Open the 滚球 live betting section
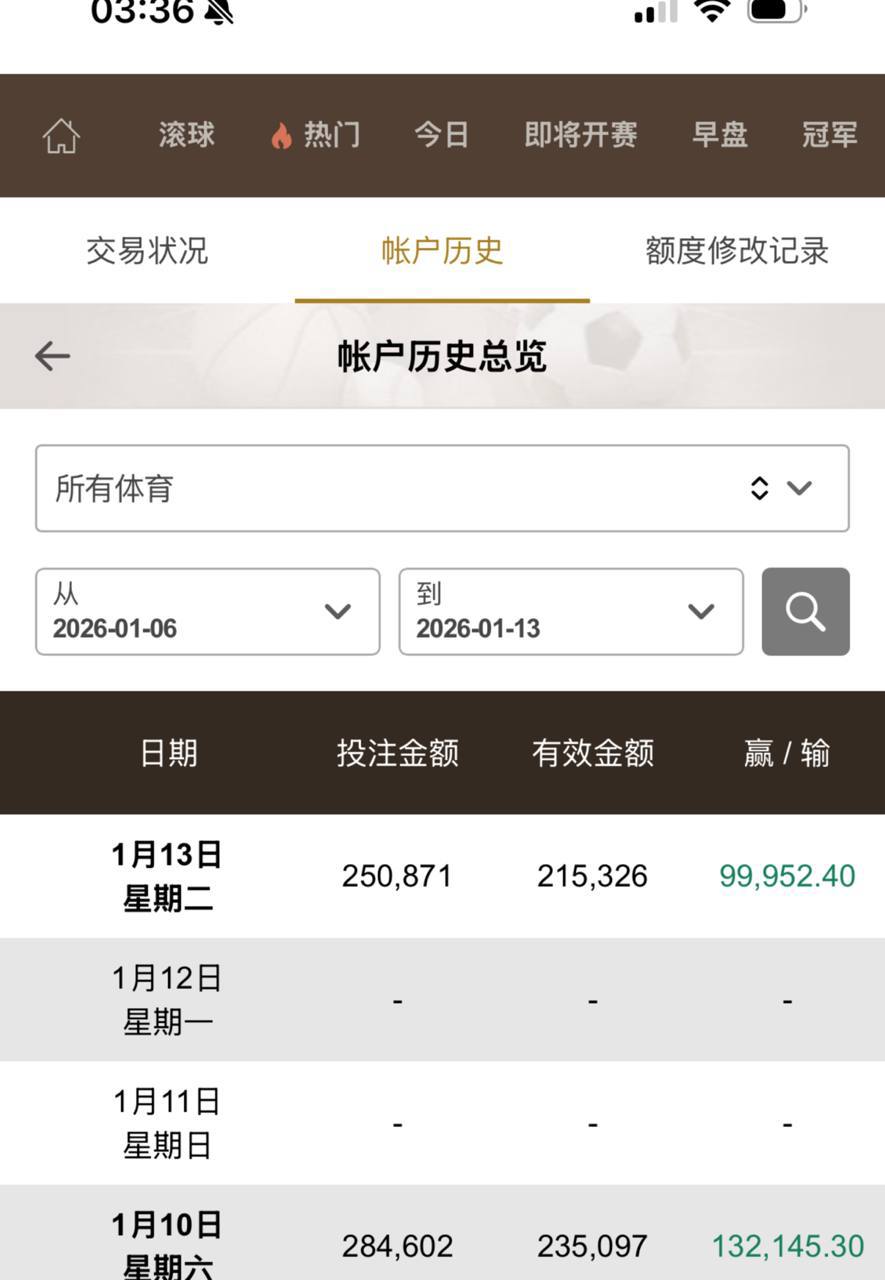 (187, 135)
